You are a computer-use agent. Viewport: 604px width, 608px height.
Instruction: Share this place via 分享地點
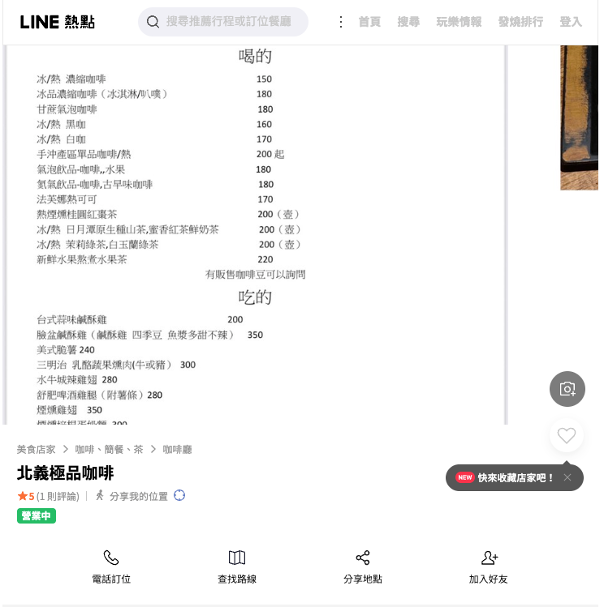[x=362, y=566]
